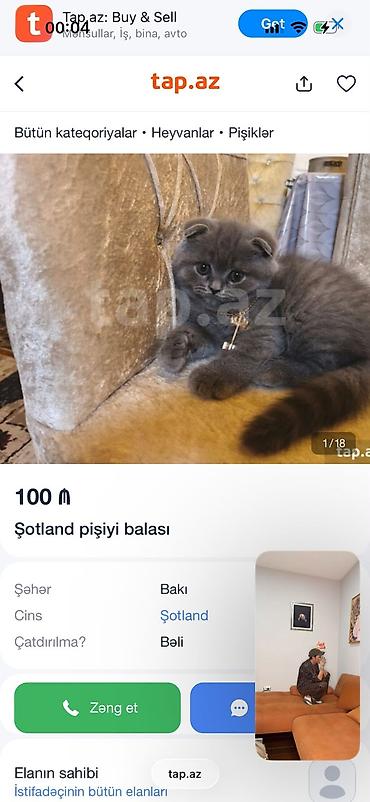The width and height of the screenshot is (370, 802).
Task: Get the Tap.az app from banner
Action: click(x=273, y=24)
